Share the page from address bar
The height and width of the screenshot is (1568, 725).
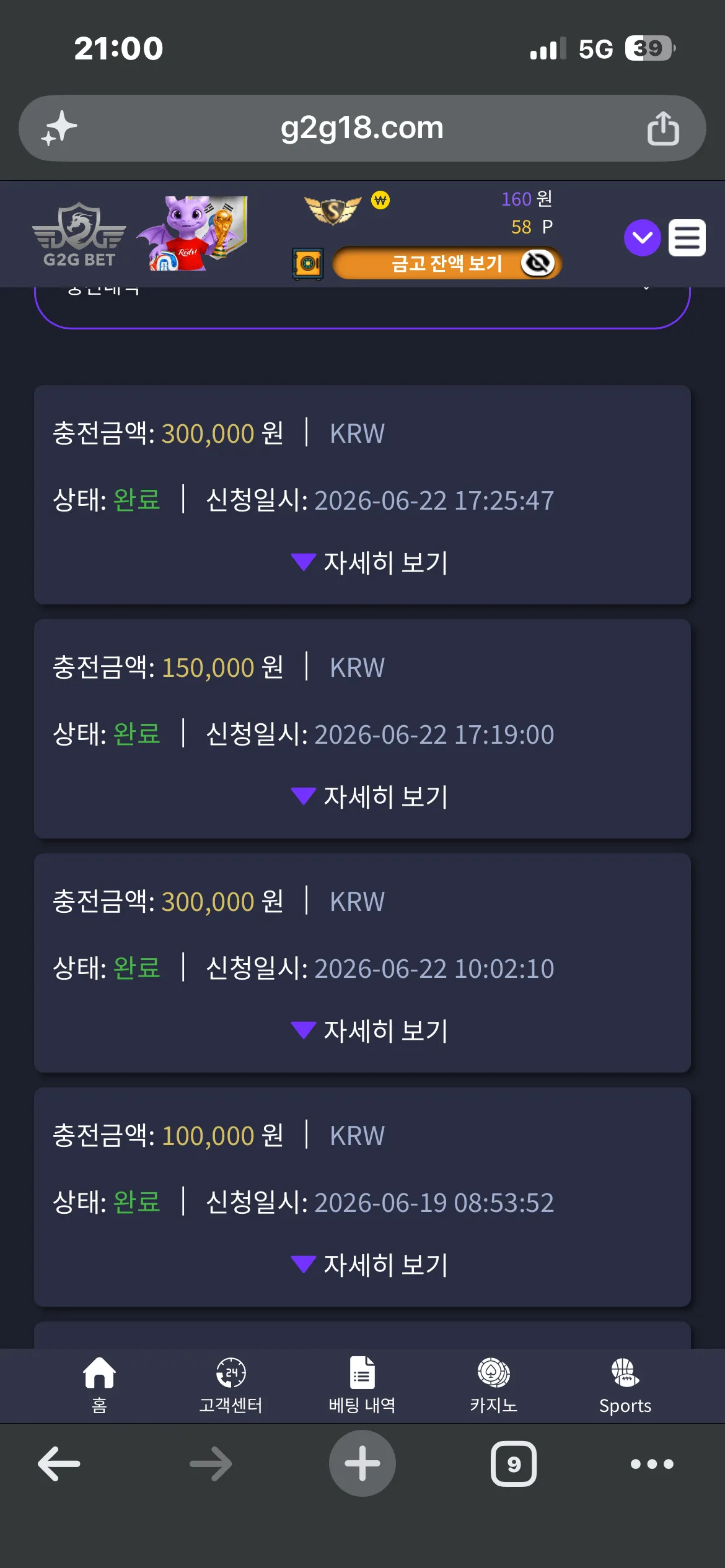pos(663,128)
